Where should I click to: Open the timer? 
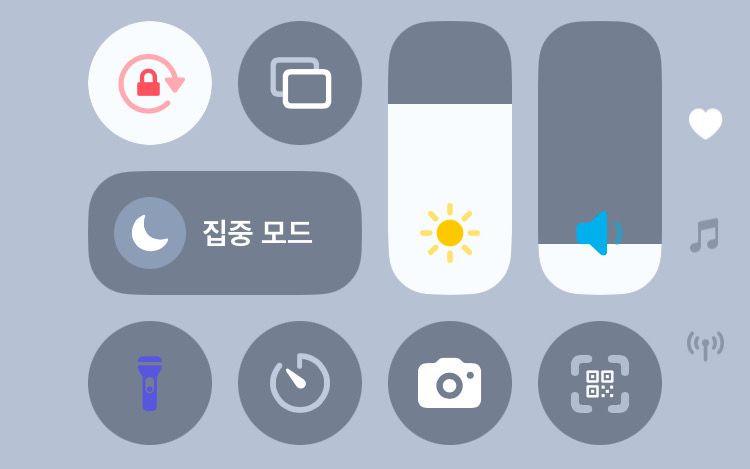point(300,383)
